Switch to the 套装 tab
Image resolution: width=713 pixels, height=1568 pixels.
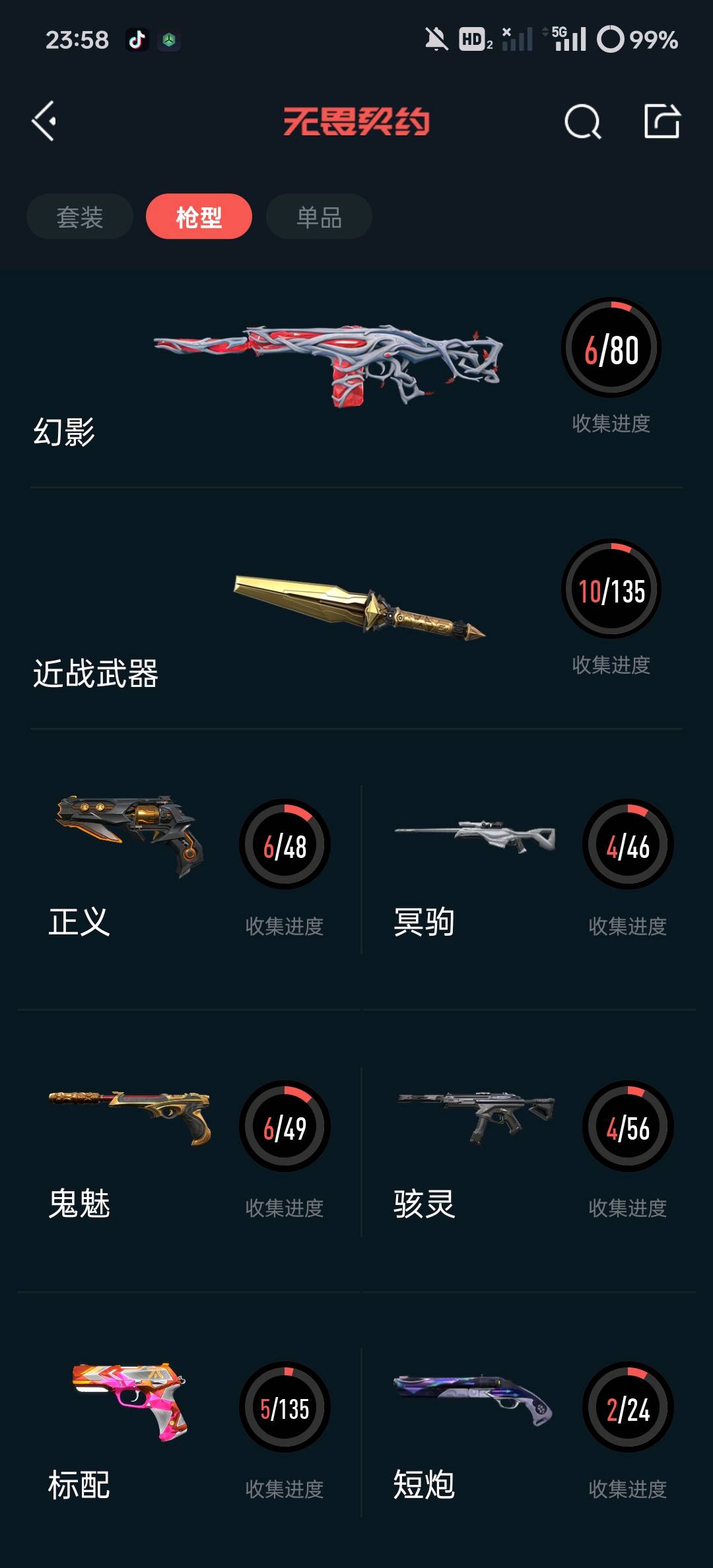pos(80,216)
